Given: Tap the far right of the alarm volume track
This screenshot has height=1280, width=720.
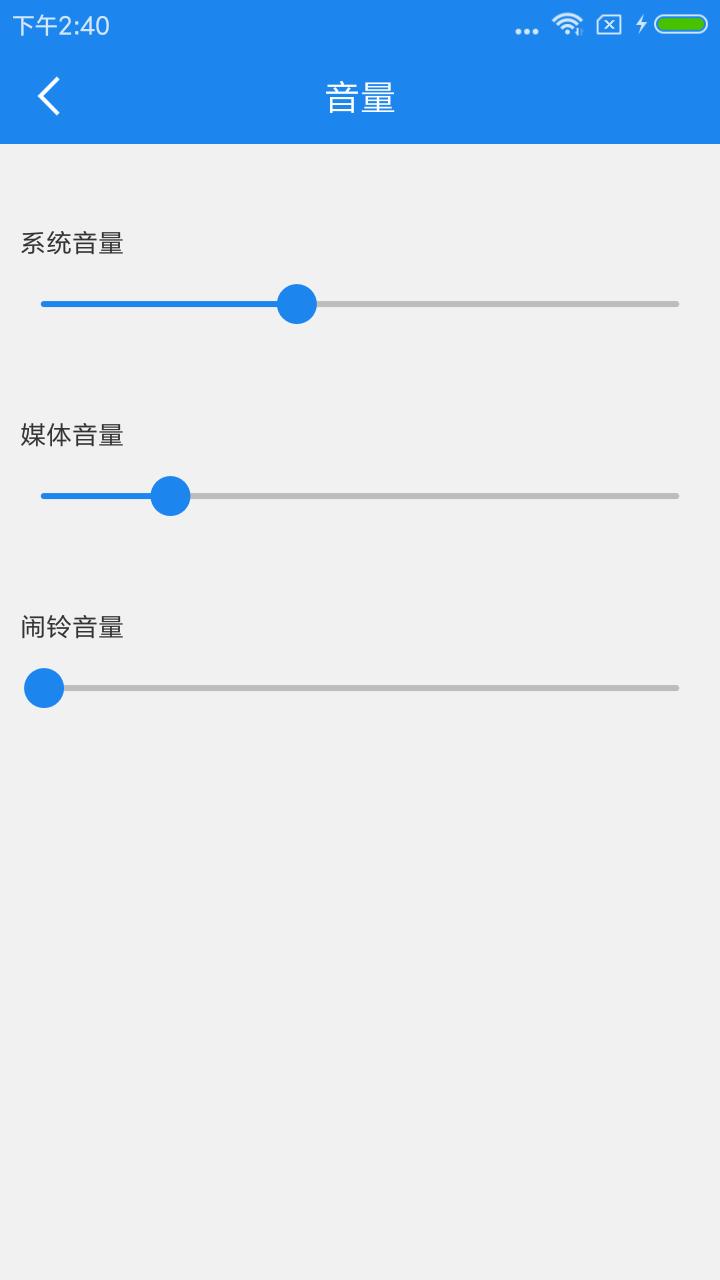Looking at the screenshot, I should click(x=672, y=687).
